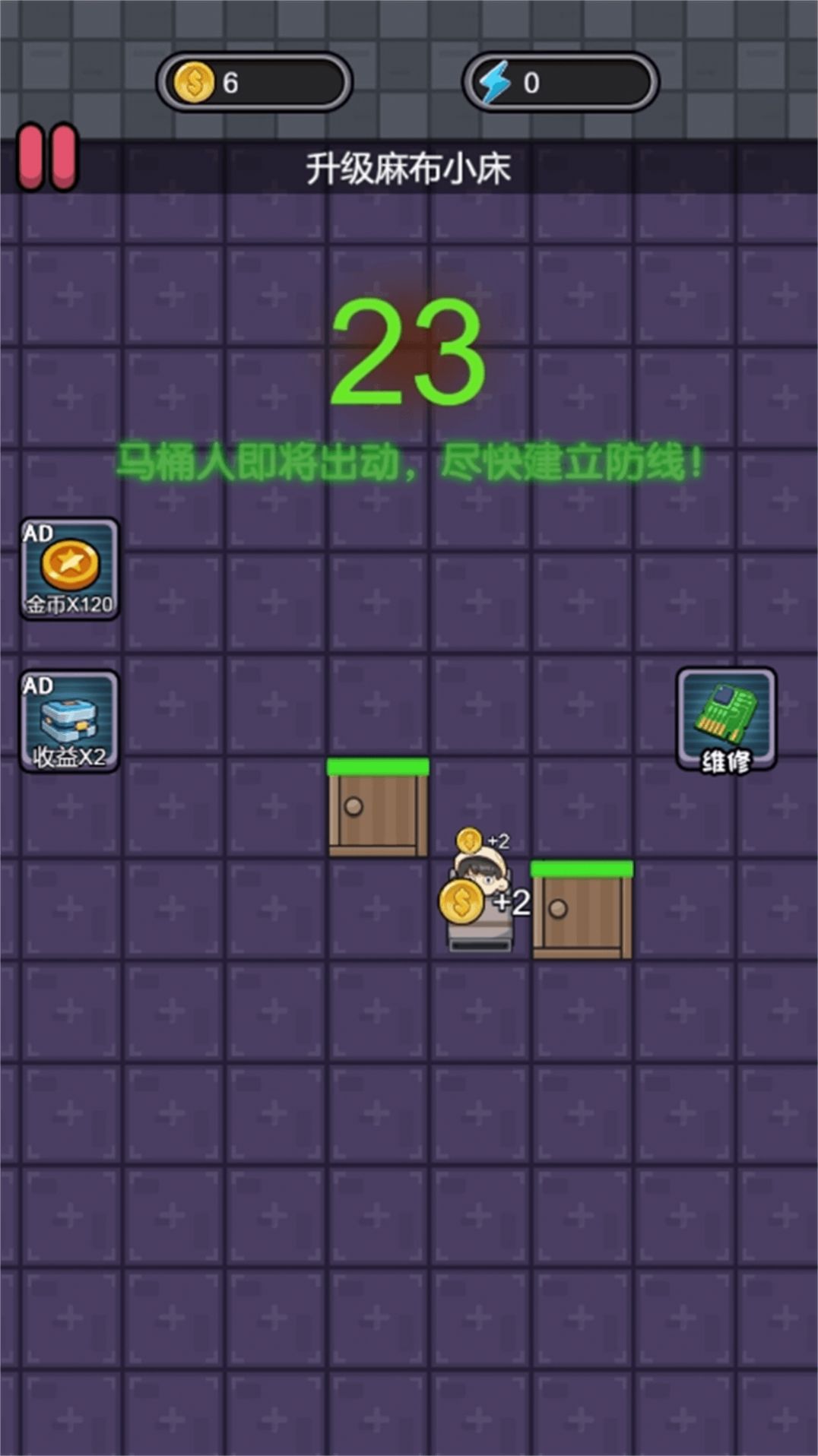Claim the 金币X120 ad reward

coord(69,569)
